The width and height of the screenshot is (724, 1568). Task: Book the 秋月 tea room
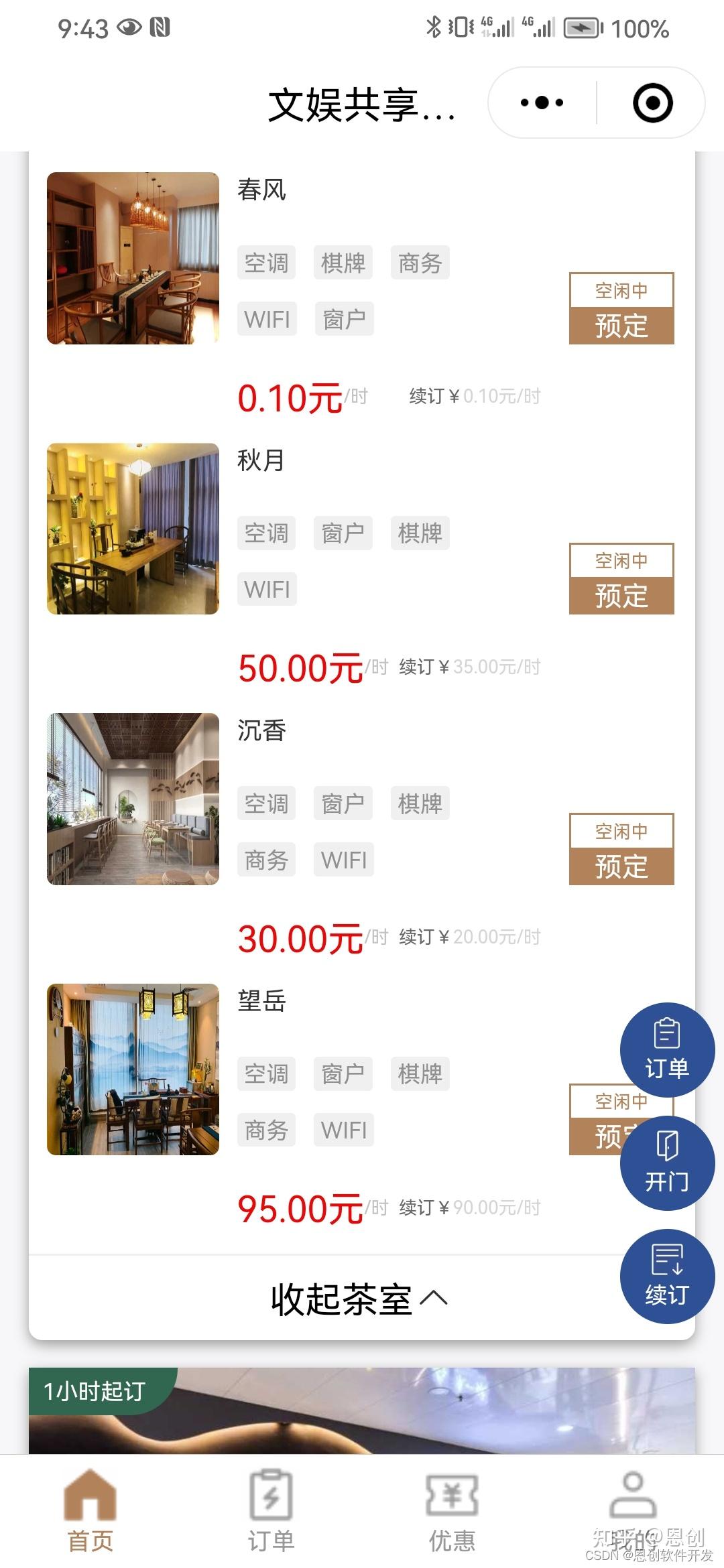[x=621, y=596]
